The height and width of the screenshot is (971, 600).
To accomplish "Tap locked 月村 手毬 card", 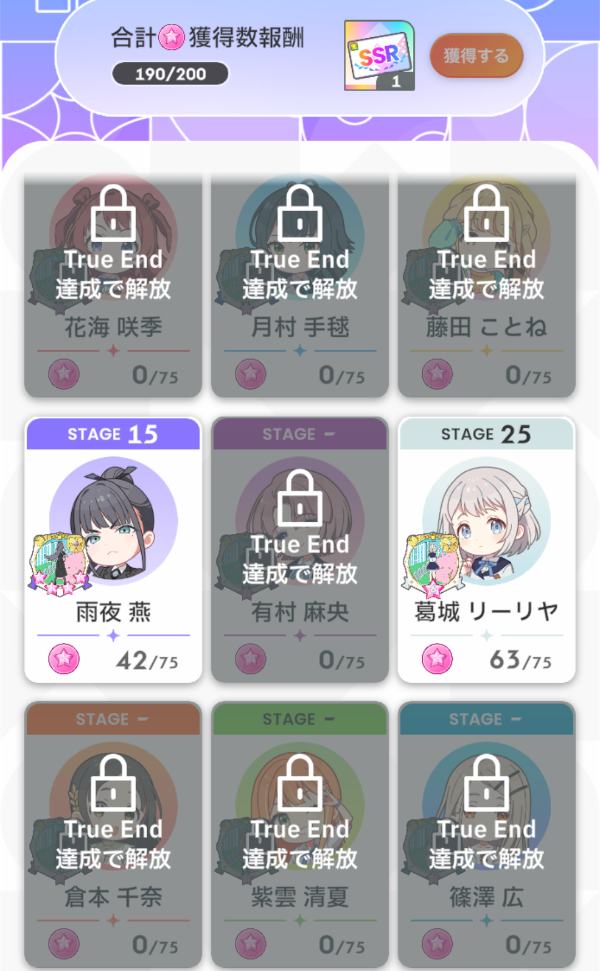I will pos(299,285).
